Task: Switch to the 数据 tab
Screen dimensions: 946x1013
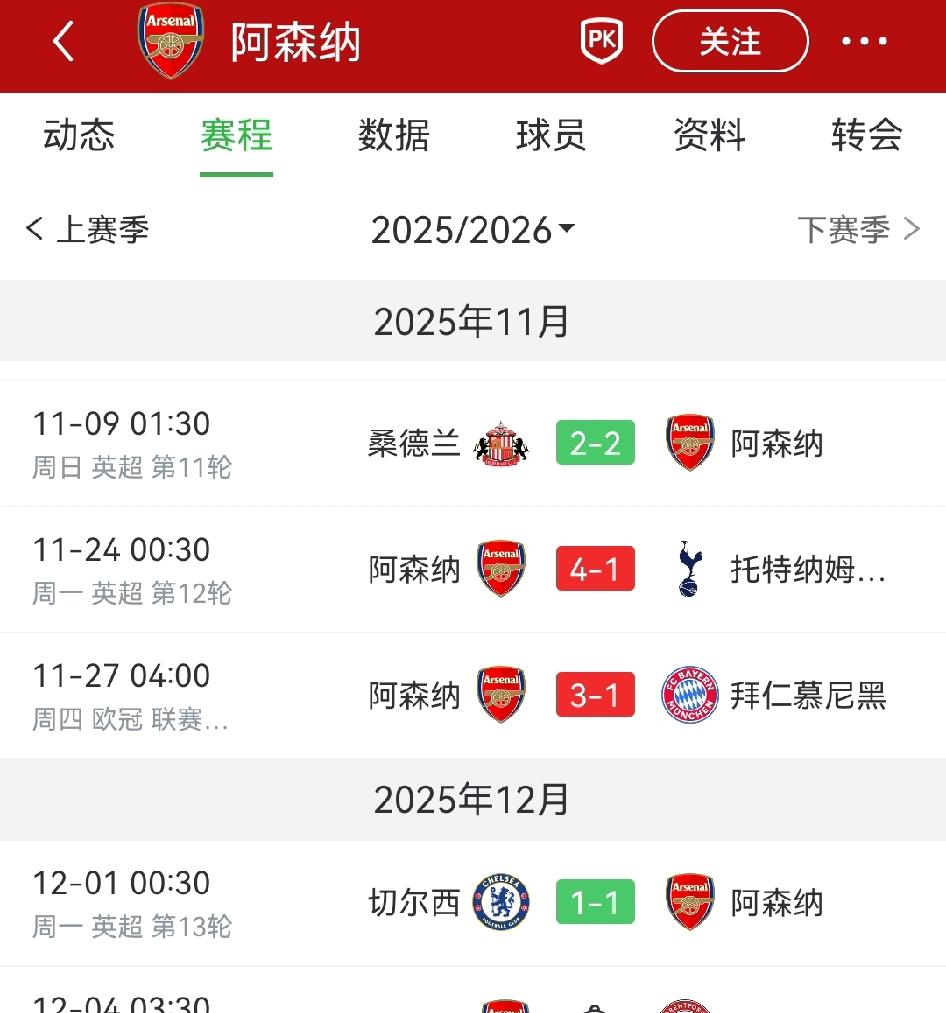Action: click(394, 135)
